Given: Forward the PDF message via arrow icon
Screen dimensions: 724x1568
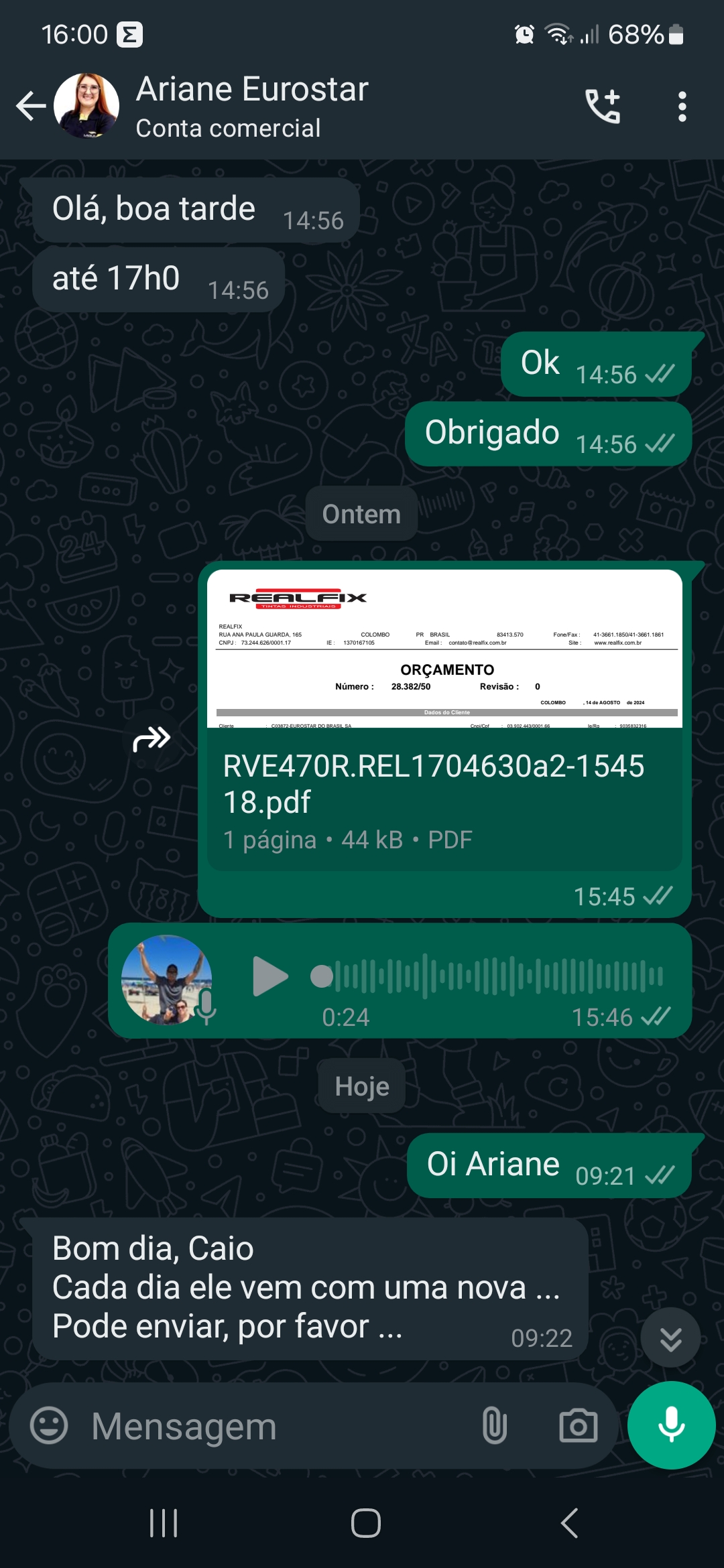Looking at the screenshot, I should coord(152,738).
